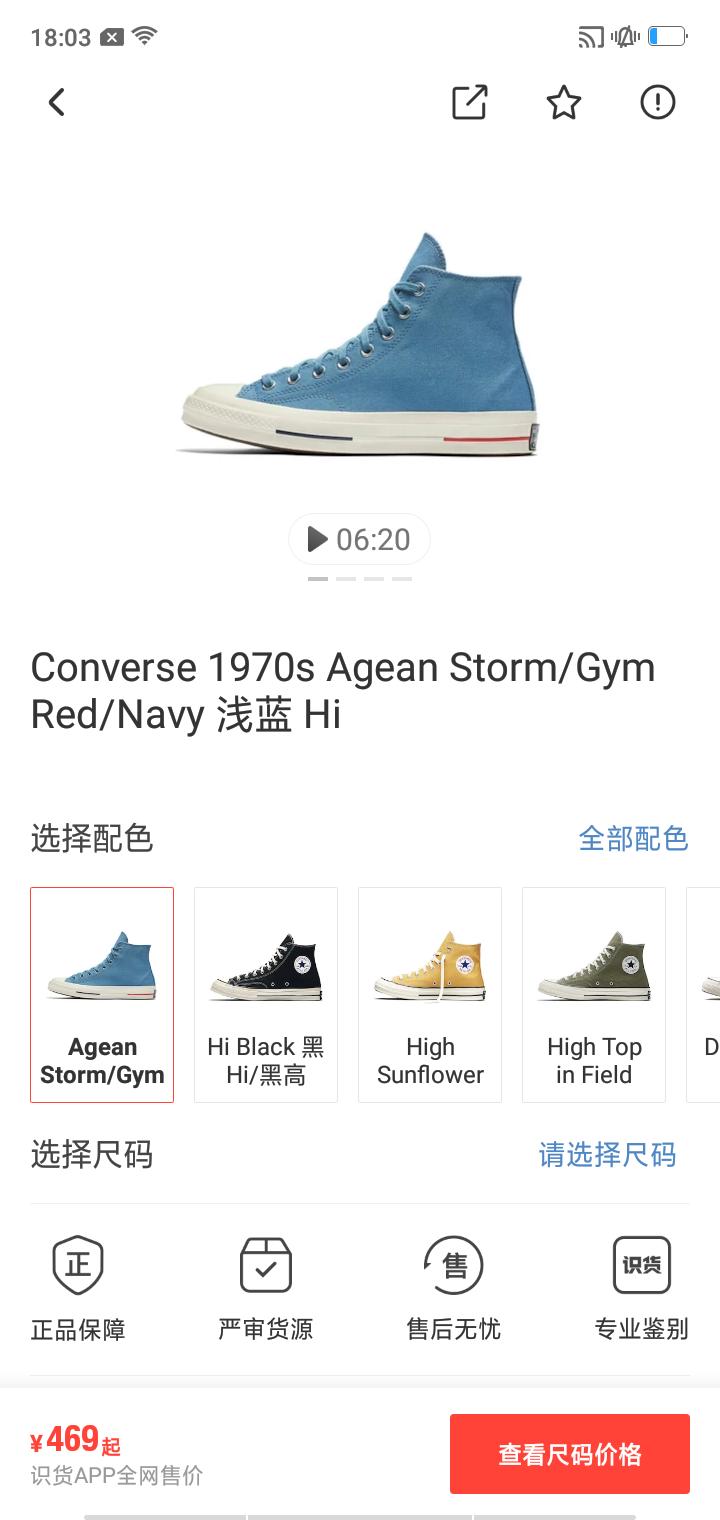Open 全部配色 to view all colorways
720x1520 pixels.
point(634,840)
